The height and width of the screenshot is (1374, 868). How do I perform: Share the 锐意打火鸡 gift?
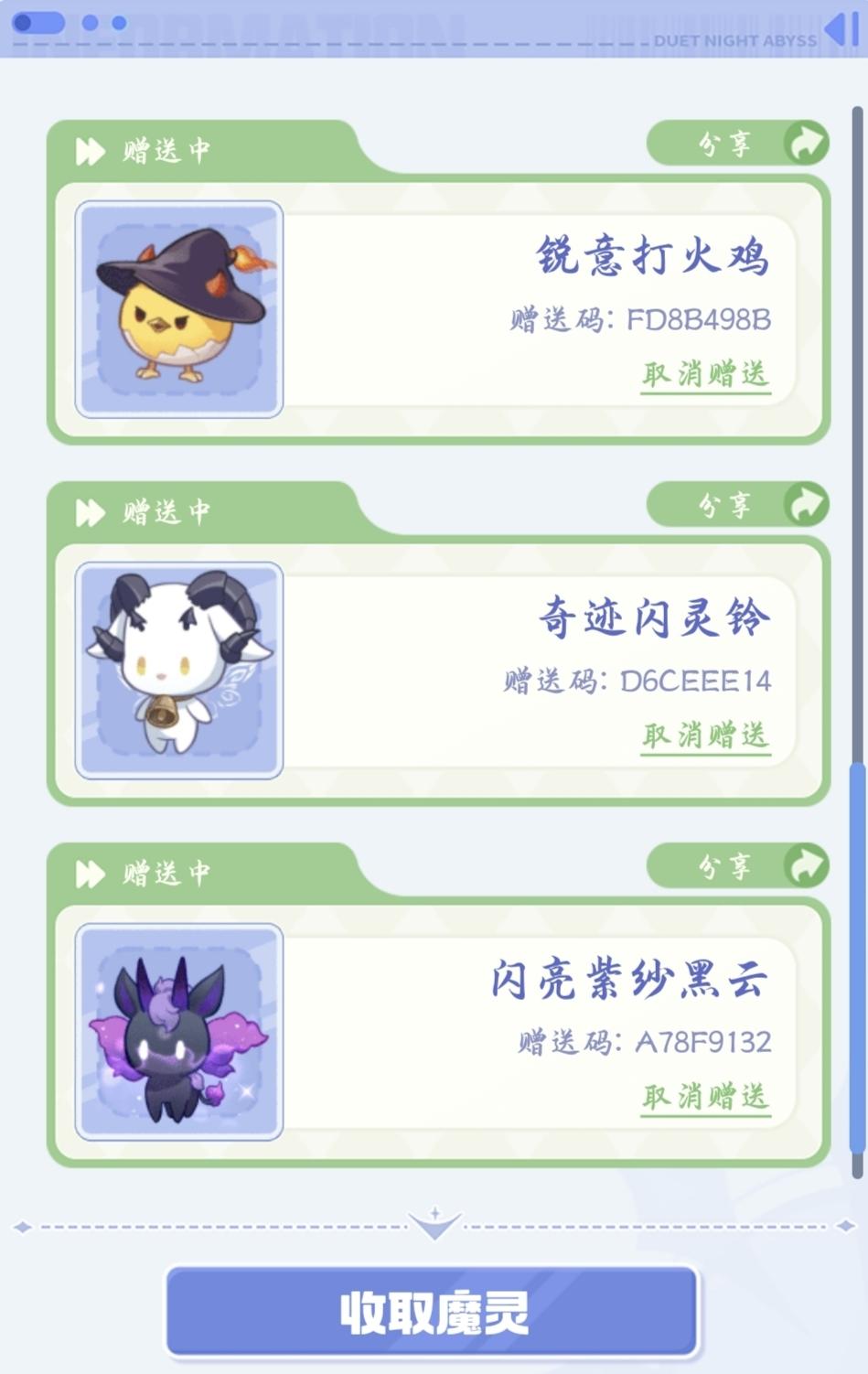click(737, 144)
